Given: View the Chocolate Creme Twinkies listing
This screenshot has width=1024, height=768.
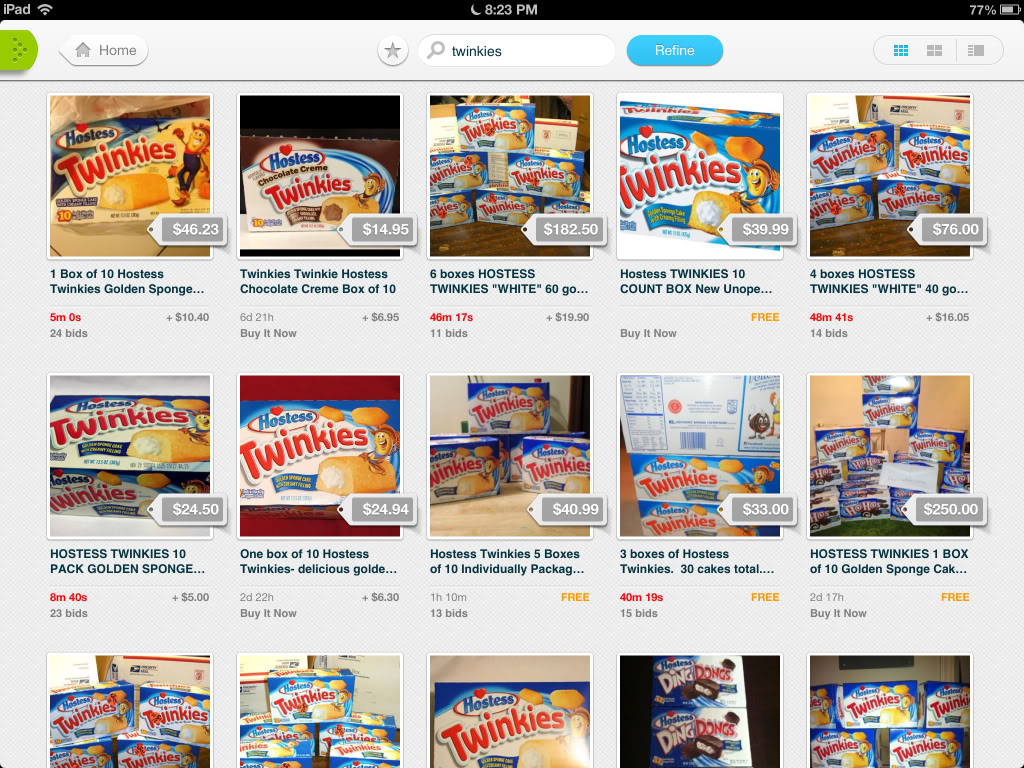Looking at the screenshot, I should pos(320,177).
